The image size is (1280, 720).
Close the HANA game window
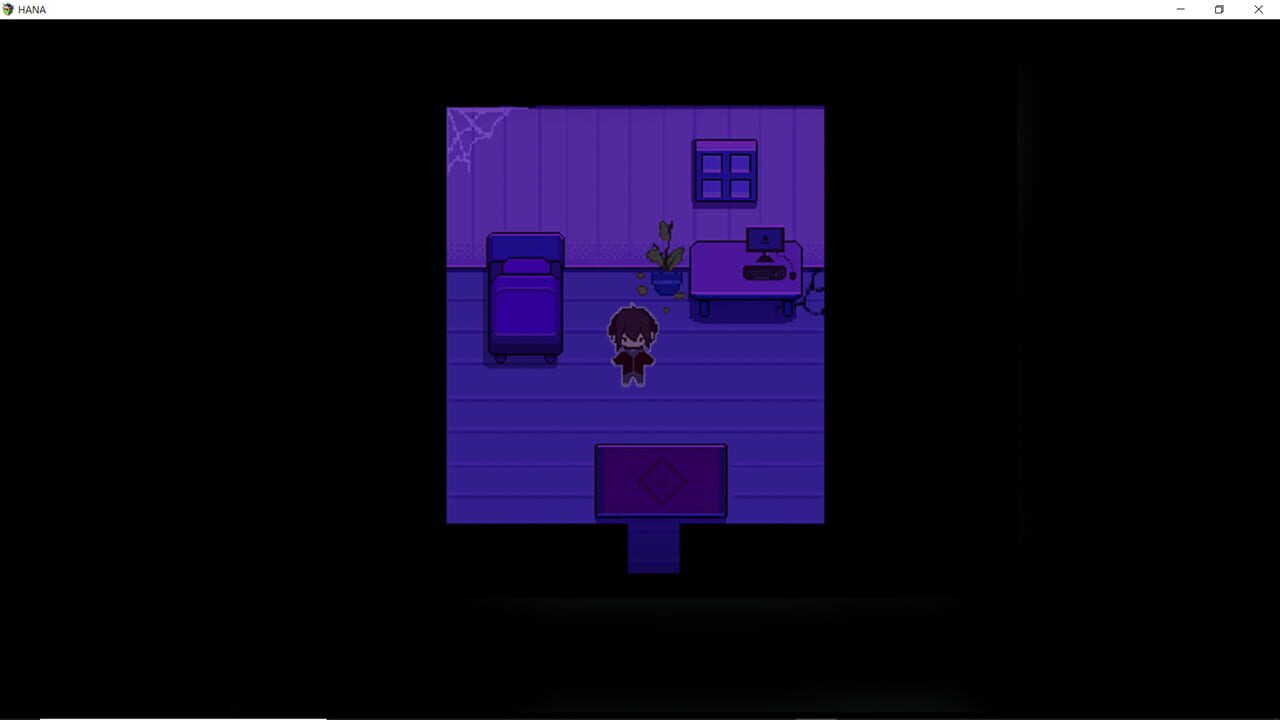click(x=1258, y=9)
